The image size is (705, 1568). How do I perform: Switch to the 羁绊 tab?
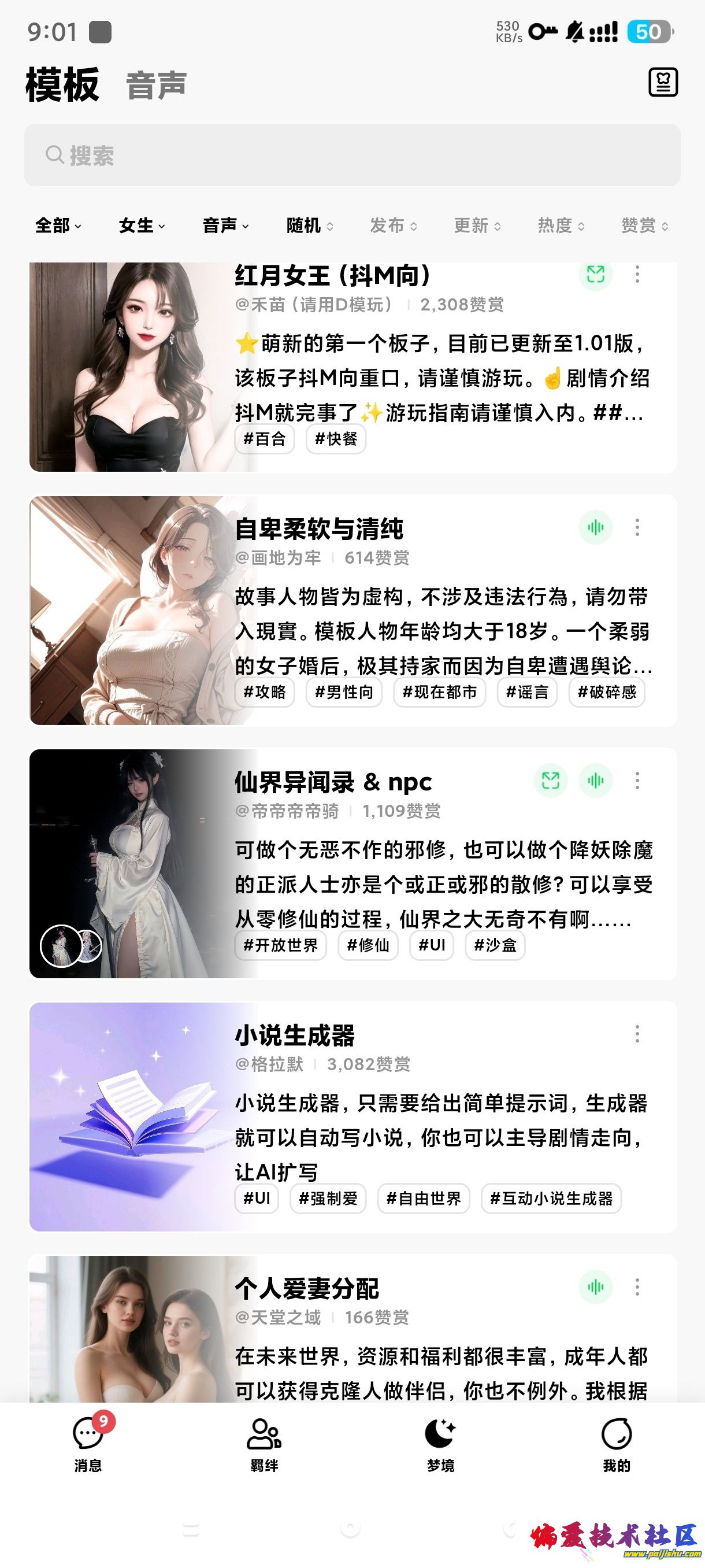264,1444
